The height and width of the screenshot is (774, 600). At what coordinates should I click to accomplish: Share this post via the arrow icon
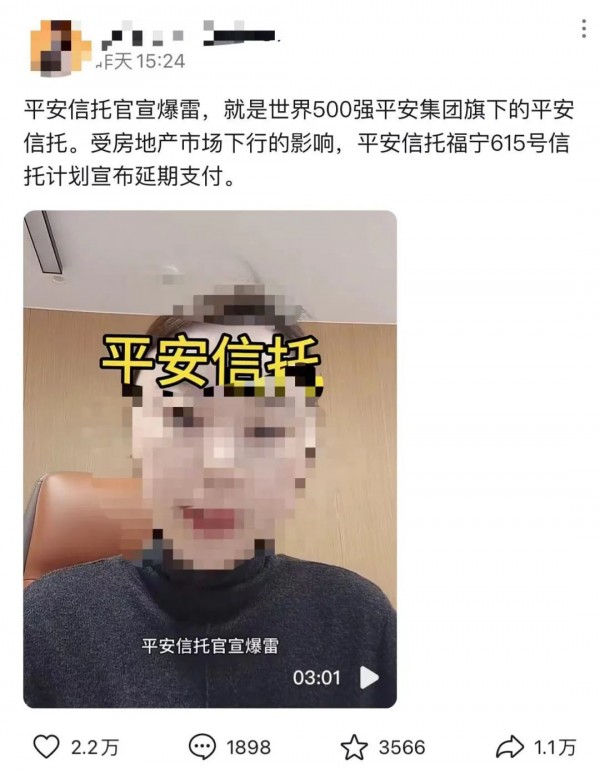pos(510,746)
